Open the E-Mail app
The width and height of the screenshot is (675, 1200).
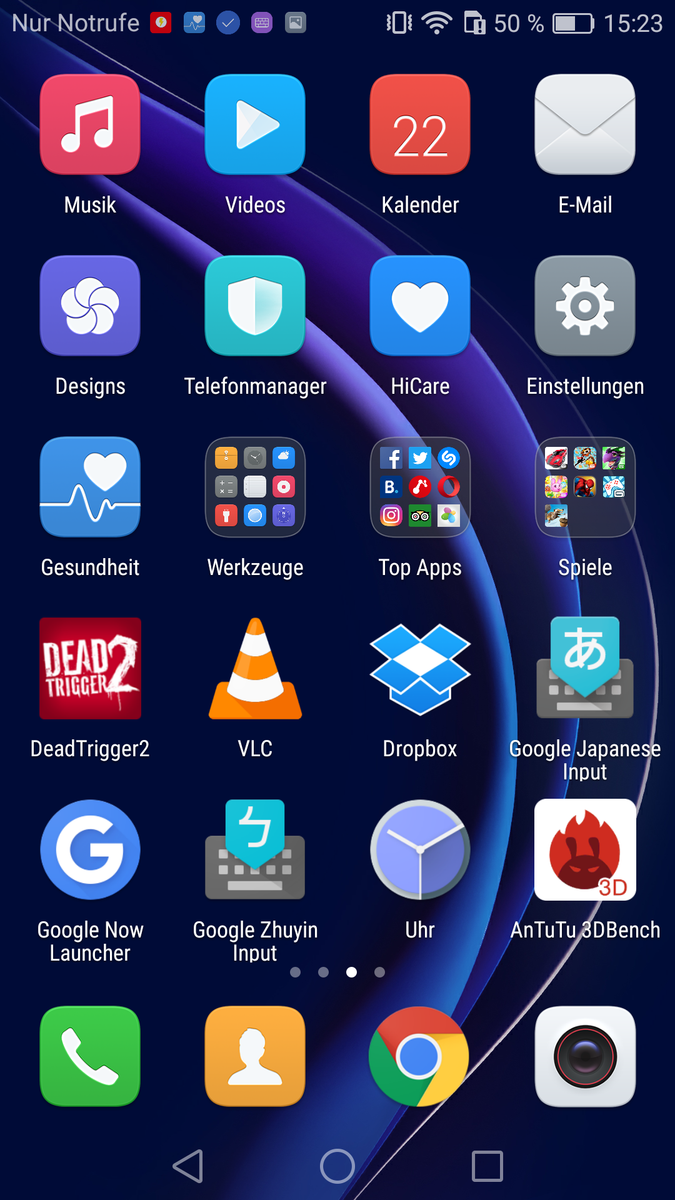pyautogui.click(x=585, y=125)
